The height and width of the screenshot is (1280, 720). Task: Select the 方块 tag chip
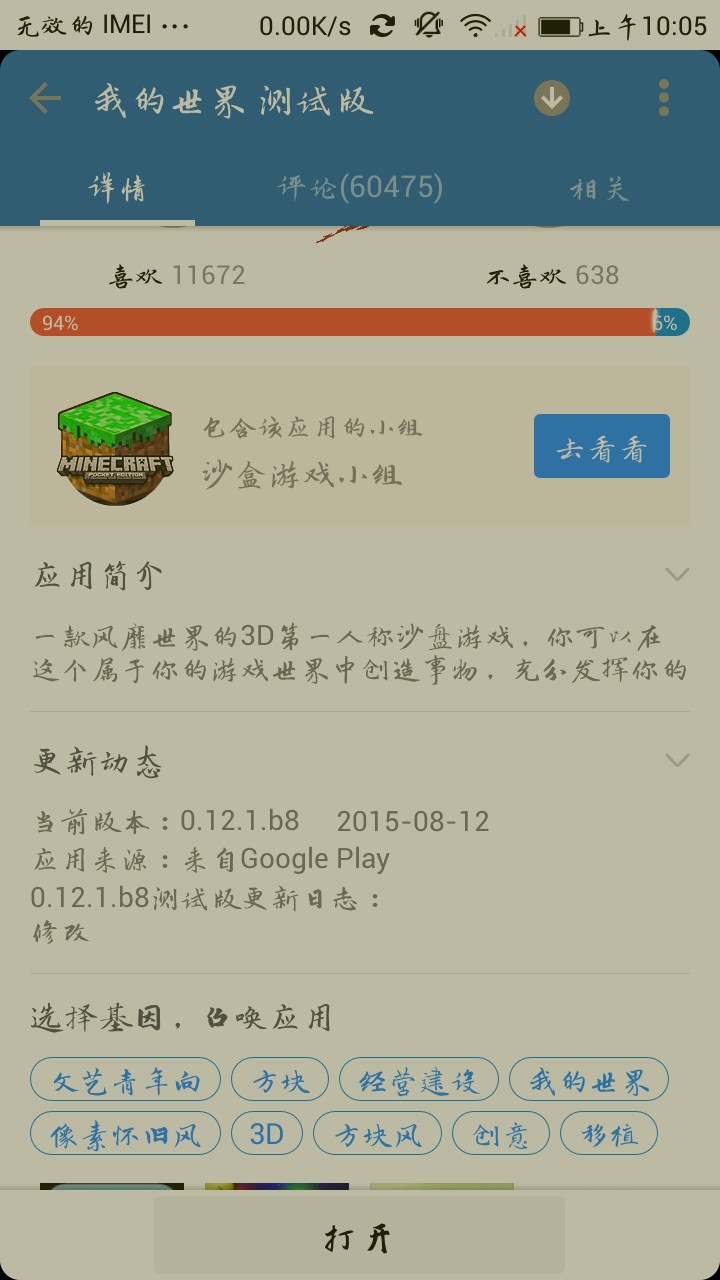coord(280,1080)
